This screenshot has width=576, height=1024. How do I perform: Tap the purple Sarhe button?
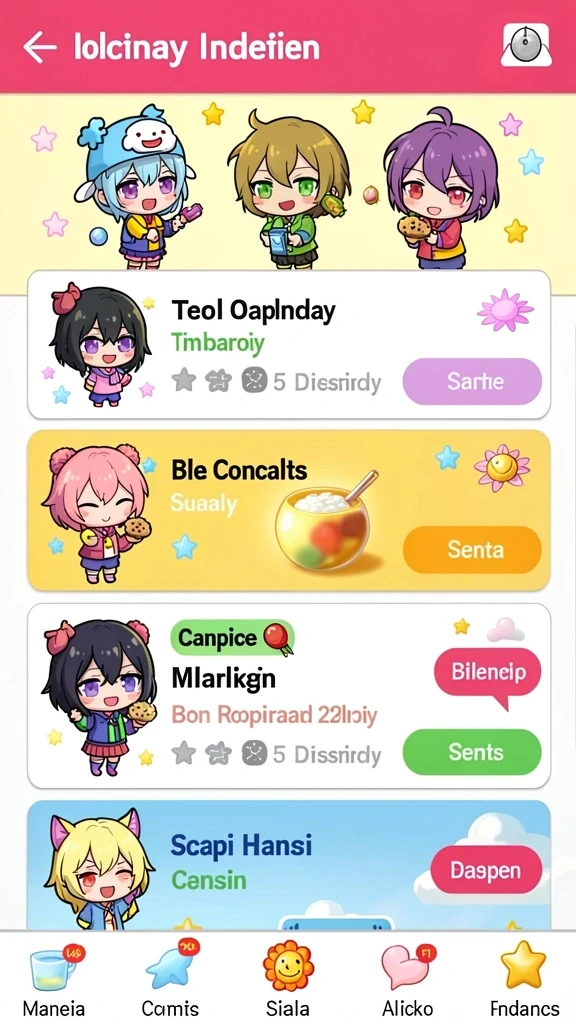(x=472, y=381)
